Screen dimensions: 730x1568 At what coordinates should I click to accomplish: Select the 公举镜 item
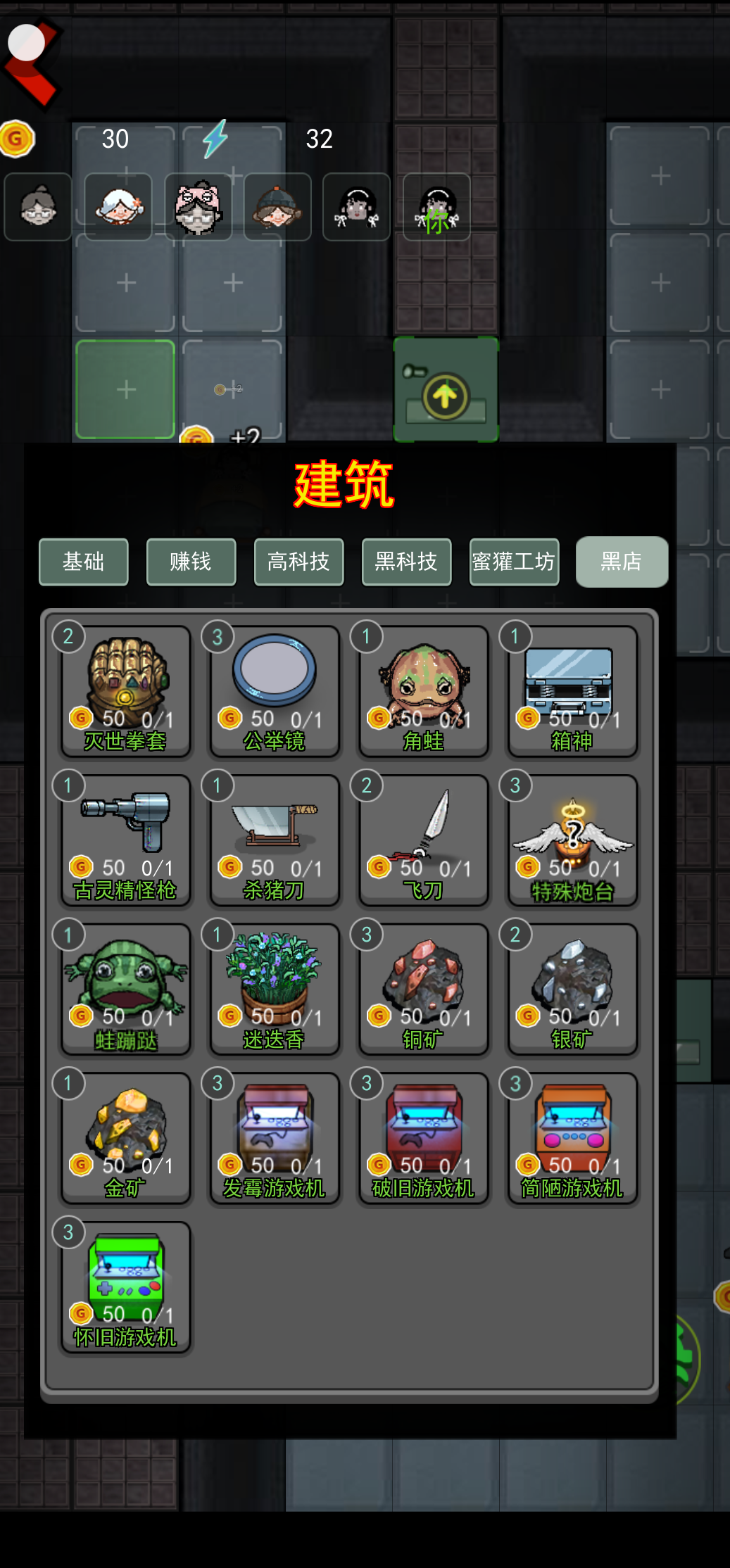[275, 691]
